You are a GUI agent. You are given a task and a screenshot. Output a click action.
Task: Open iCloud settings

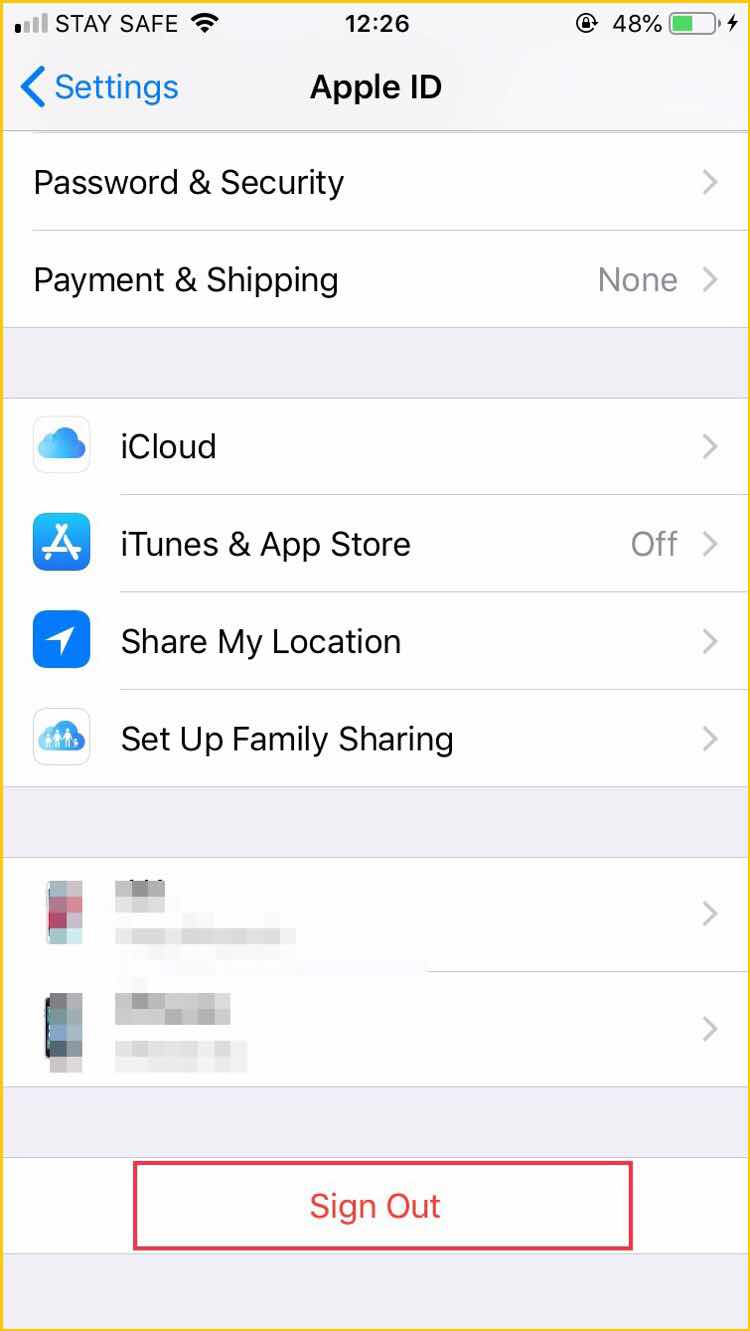[375, 446]
